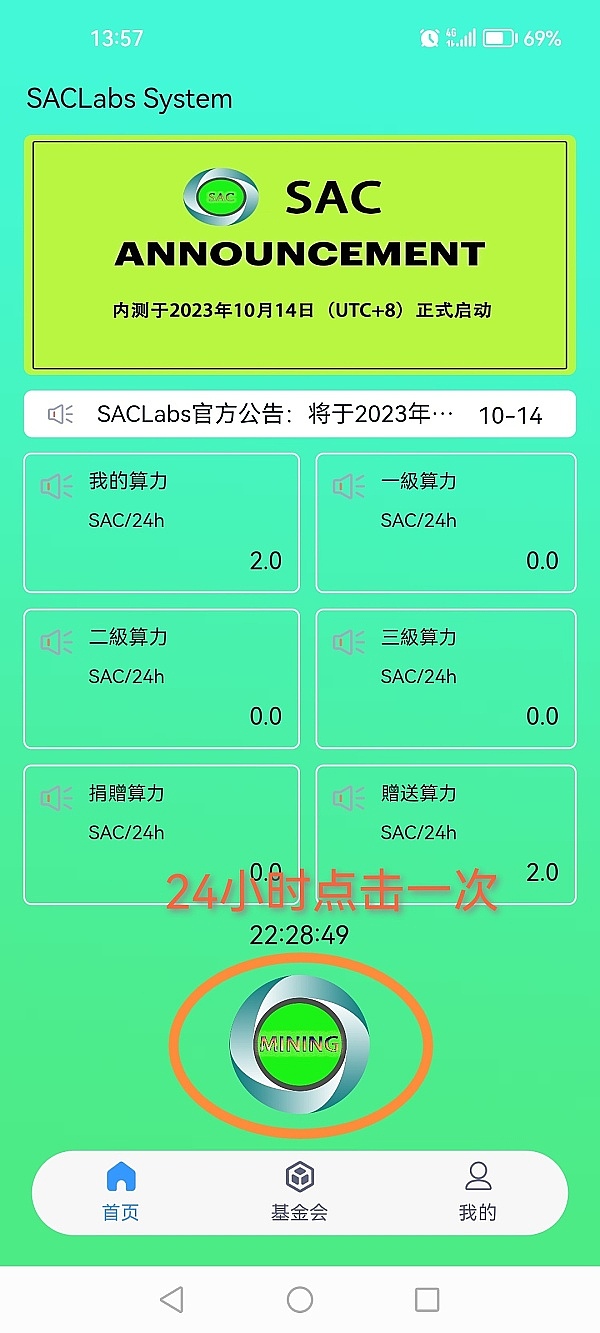Tap the green MINING button
Screen dimensions: 600x1333
[299, 1044]
